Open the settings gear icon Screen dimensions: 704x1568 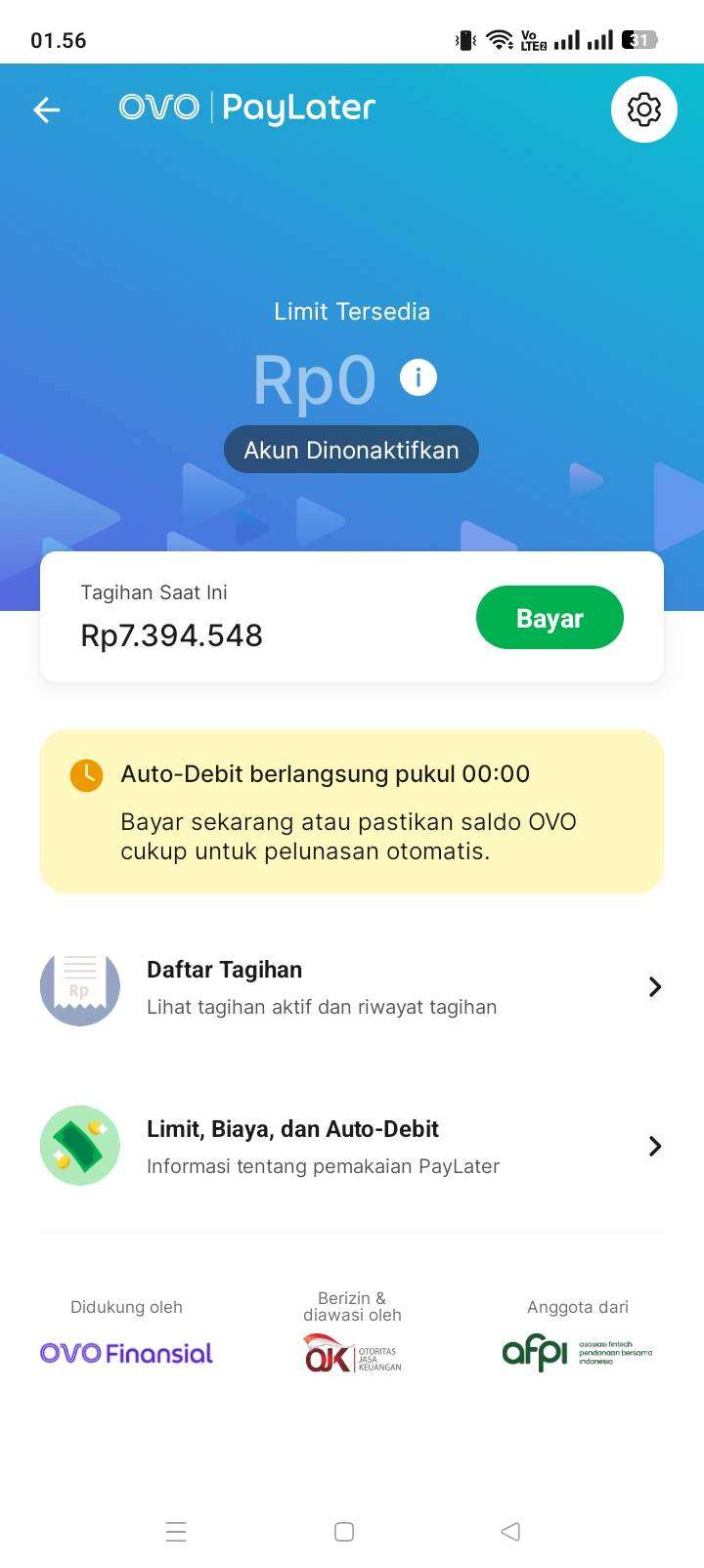pos(643,109)
